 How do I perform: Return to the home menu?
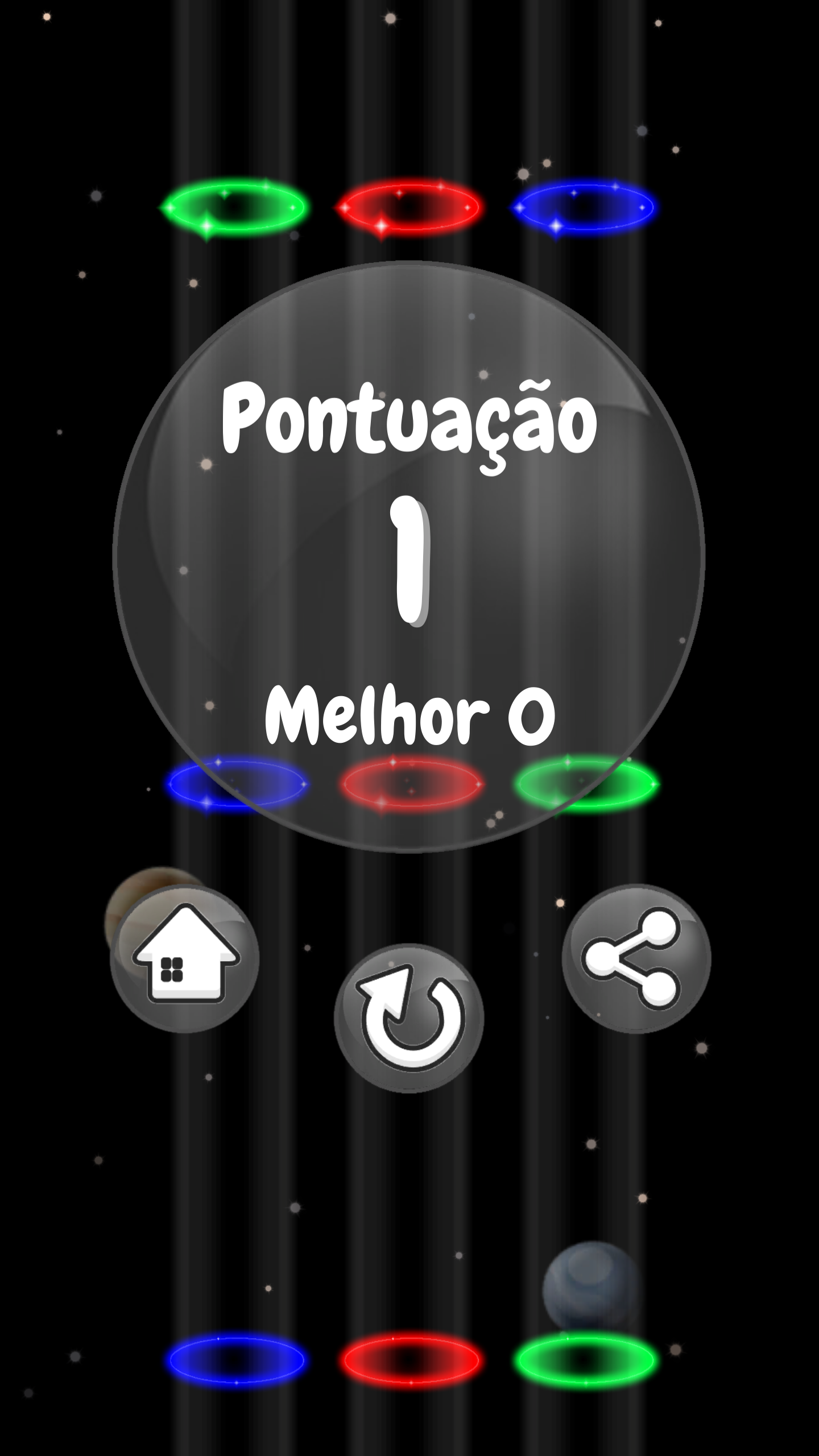(185, 958)
